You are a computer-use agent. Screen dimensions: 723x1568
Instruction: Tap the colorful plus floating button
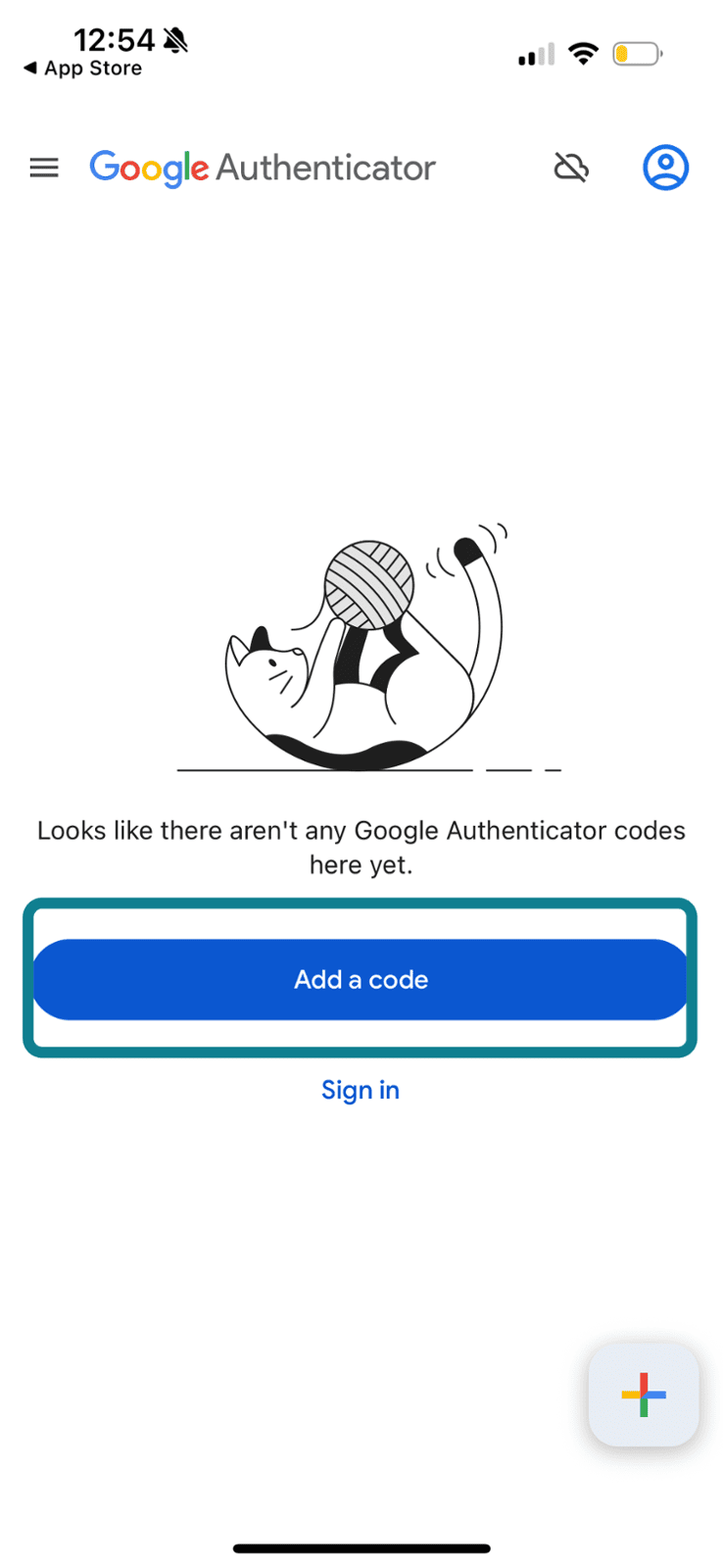[x=644, y=1394]
